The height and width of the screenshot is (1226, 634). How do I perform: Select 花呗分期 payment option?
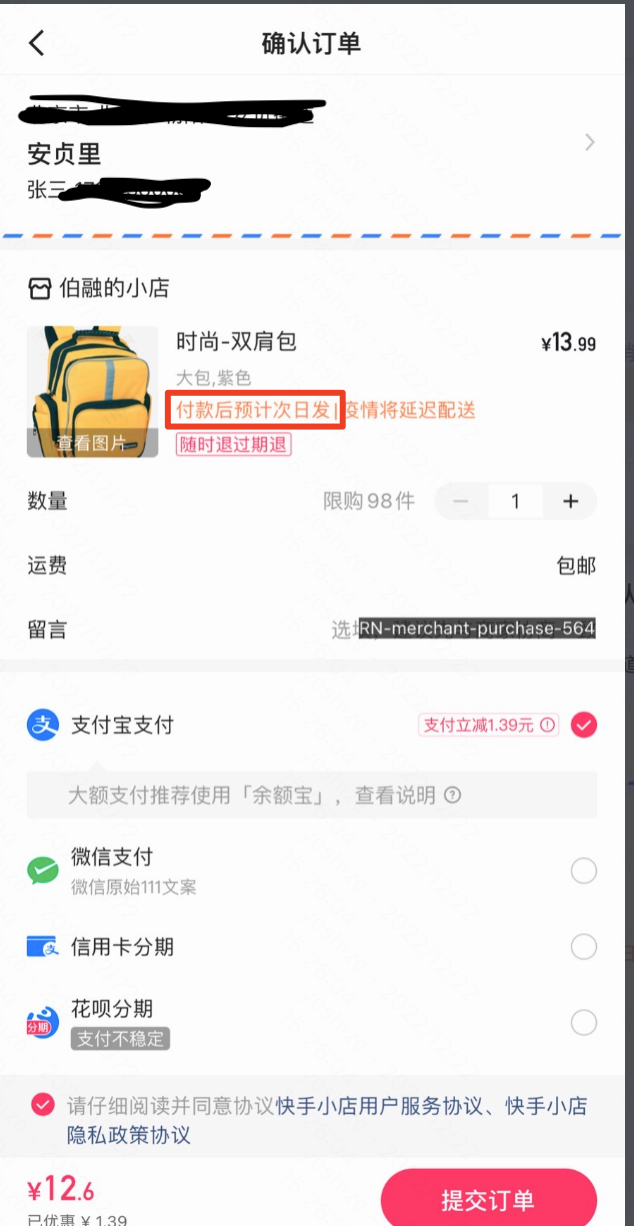[583, 1022]
